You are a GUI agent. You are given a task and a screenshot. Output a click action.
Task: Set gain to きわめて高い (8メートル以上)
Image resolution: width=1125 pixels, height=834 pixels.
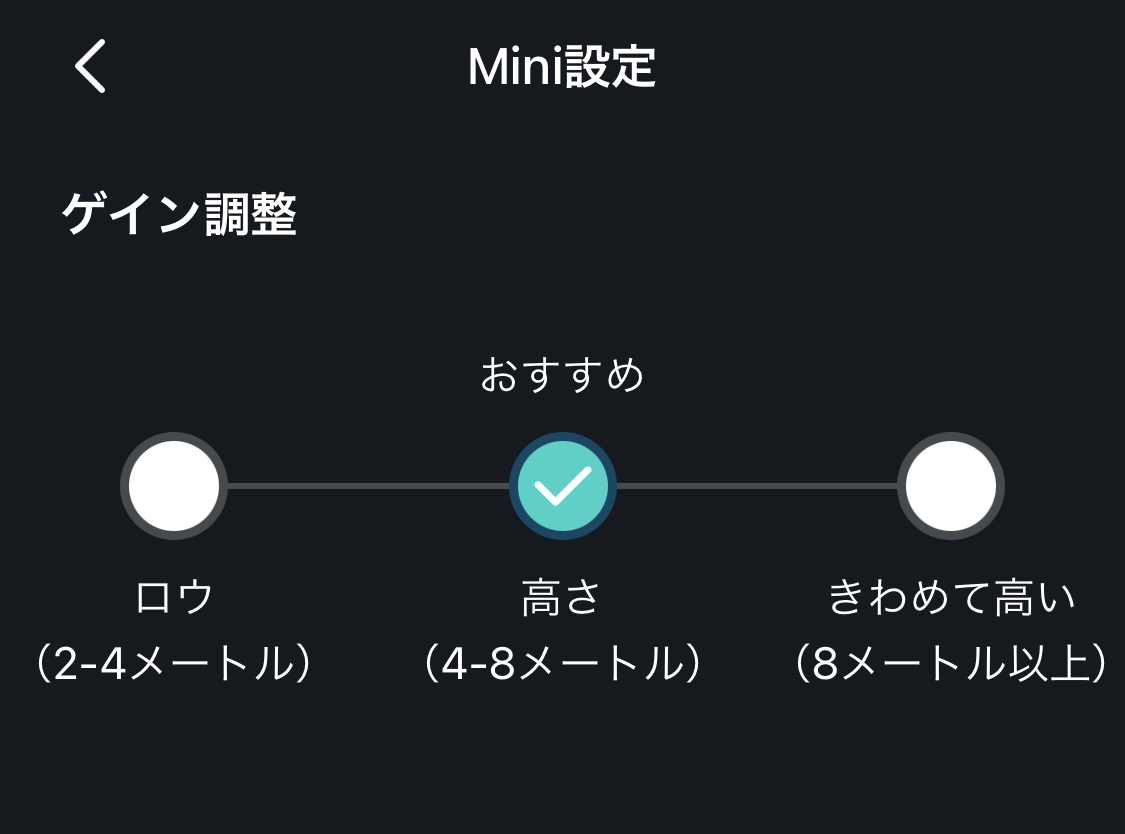950,486
